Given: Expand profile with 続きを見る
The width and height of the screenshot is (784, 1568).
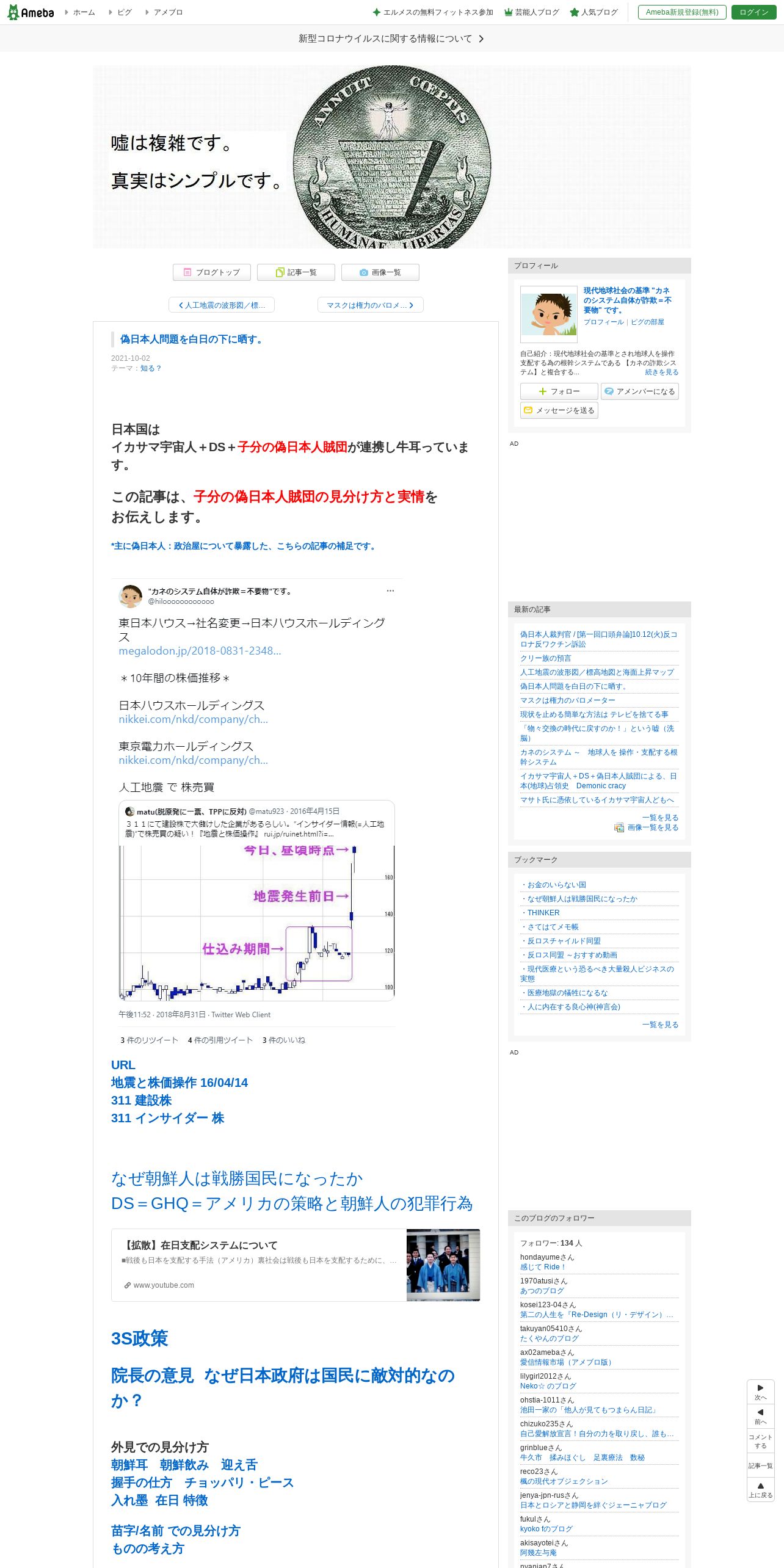Looking at the screenshot, I should [x=662, y=372].
